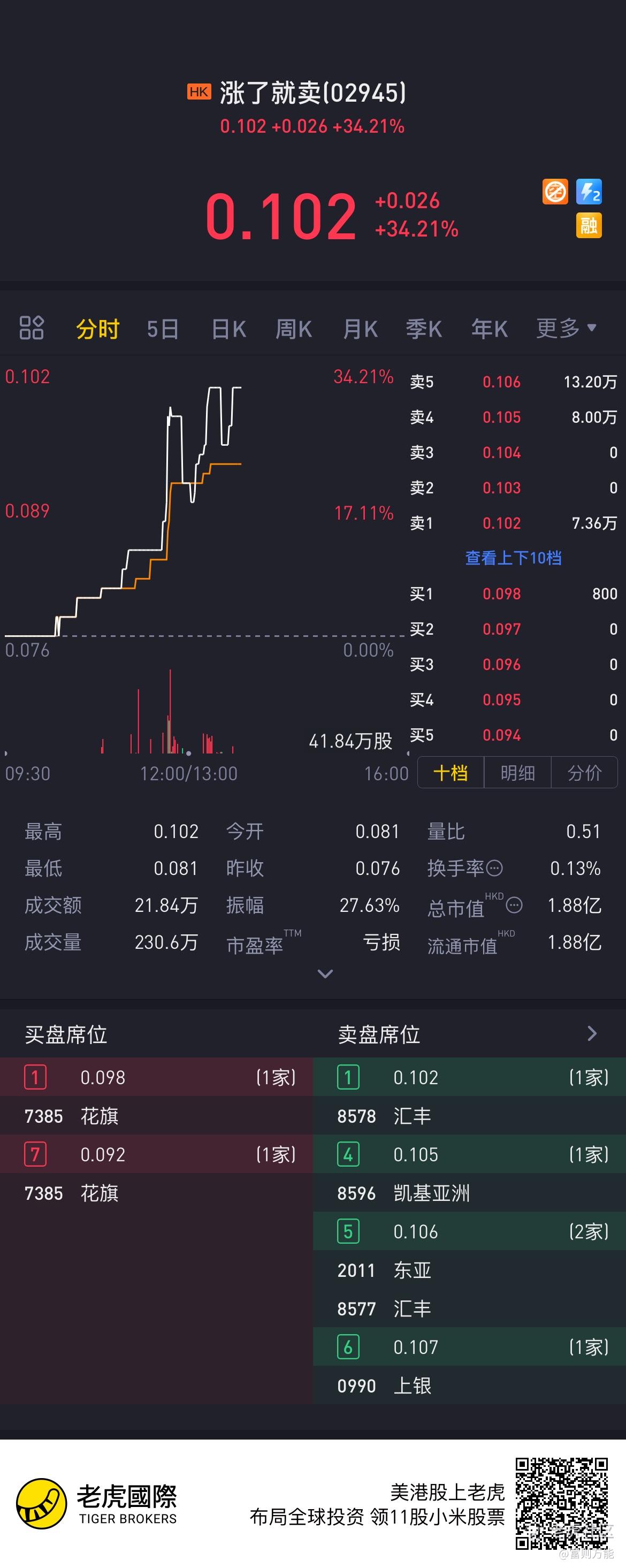
Task: Open the chart layout grid icon
Action: (32, 328)
